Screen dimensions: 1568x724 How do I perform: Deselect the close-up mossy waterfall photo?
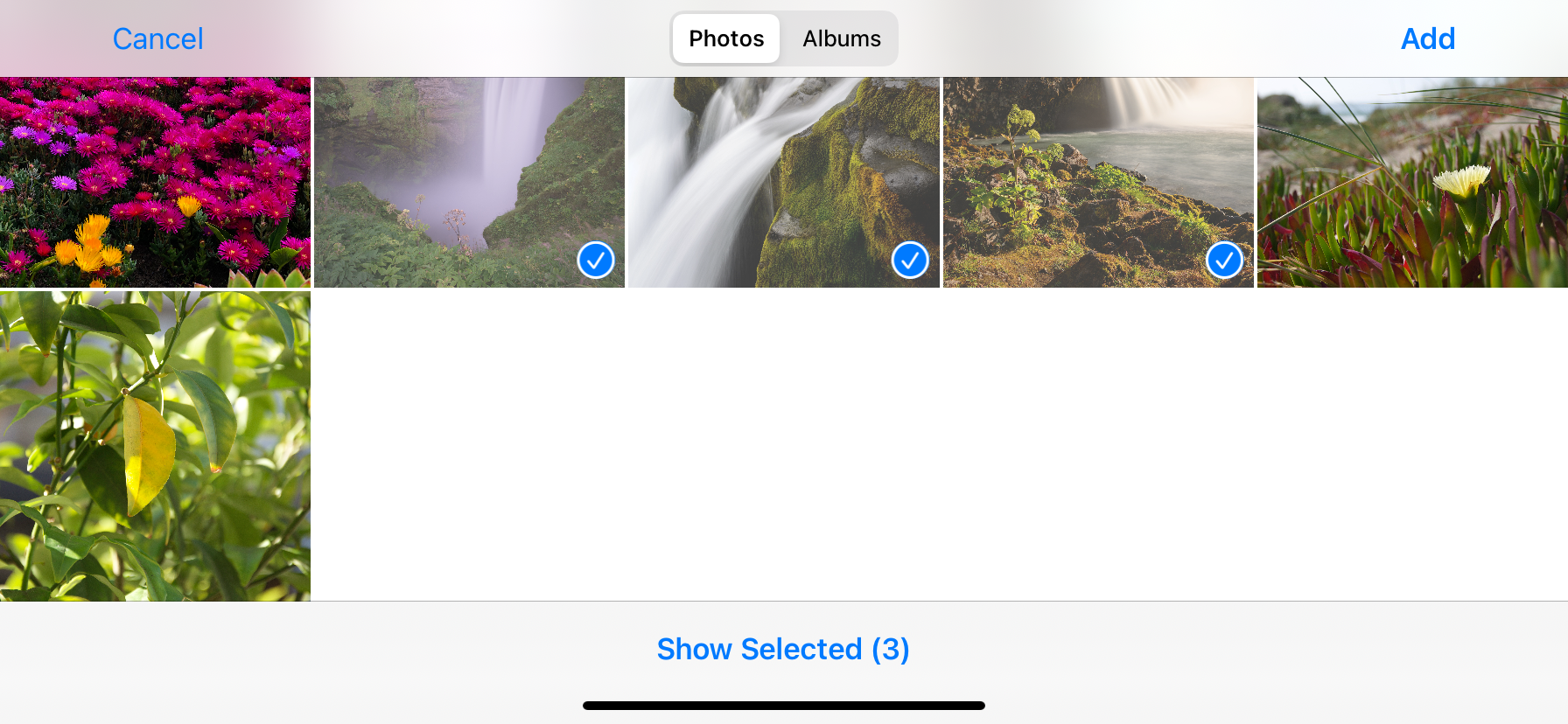pyautogui.click(x=783, y=182)
